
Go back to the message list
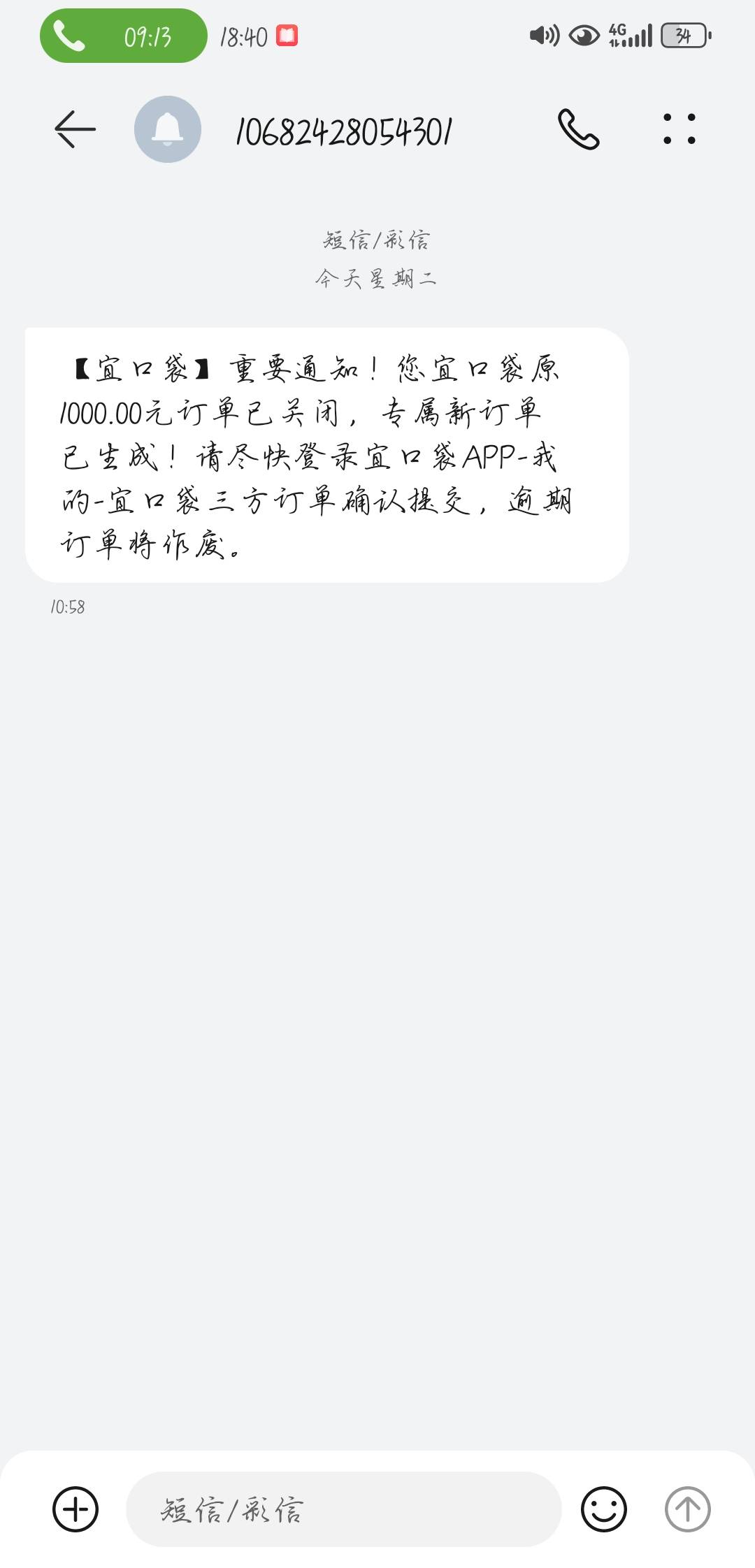[75, 129]
